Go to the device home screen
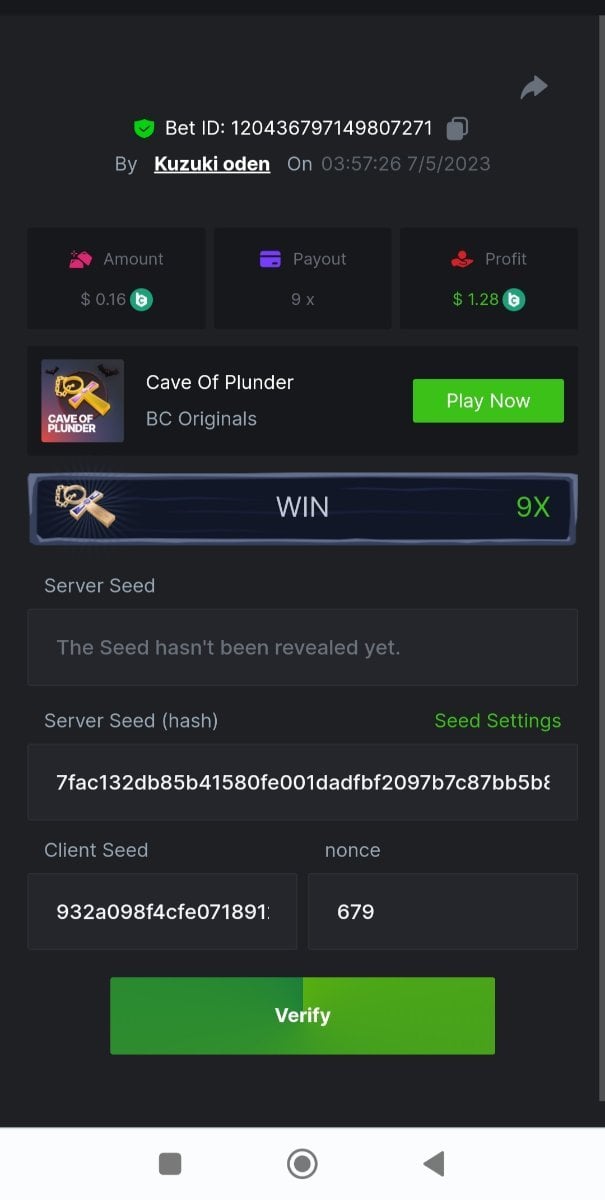Image resolution: width=605 pixels, height=1200 pixels. pyautogui.click(x=302, y=1163)
